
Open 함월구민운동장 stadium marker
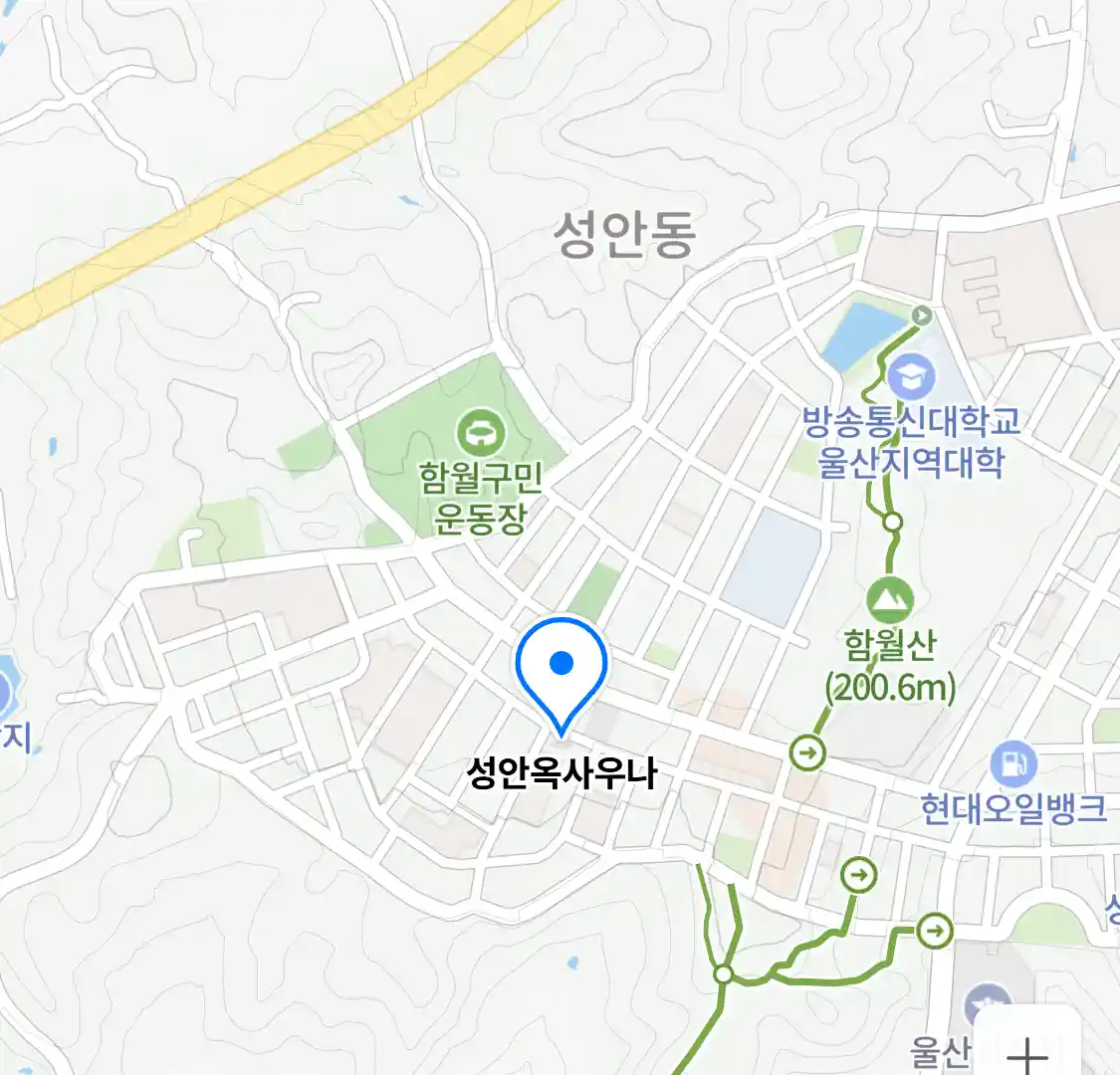pyautogui.click(x=481, y=433)
